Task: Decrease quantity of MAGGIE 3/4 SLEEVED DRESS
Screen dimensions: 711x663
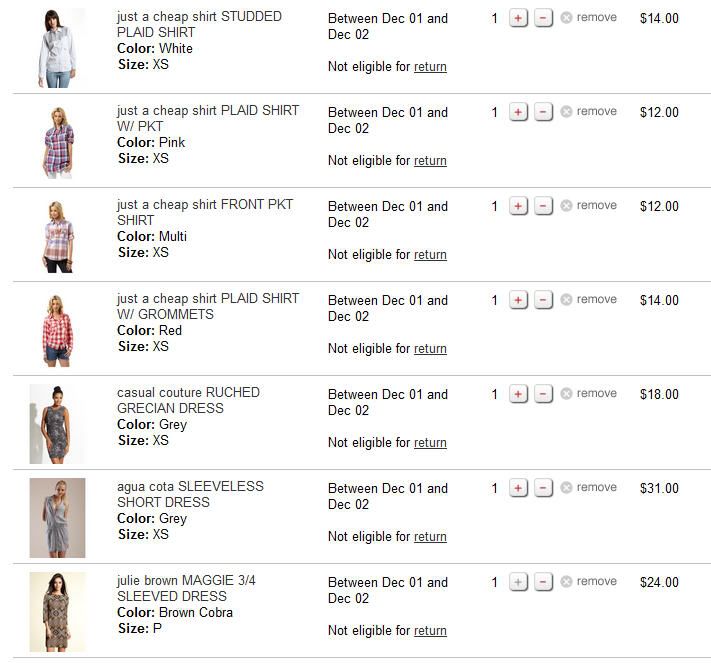Action: pyautogui.click(x=543, y=582)
